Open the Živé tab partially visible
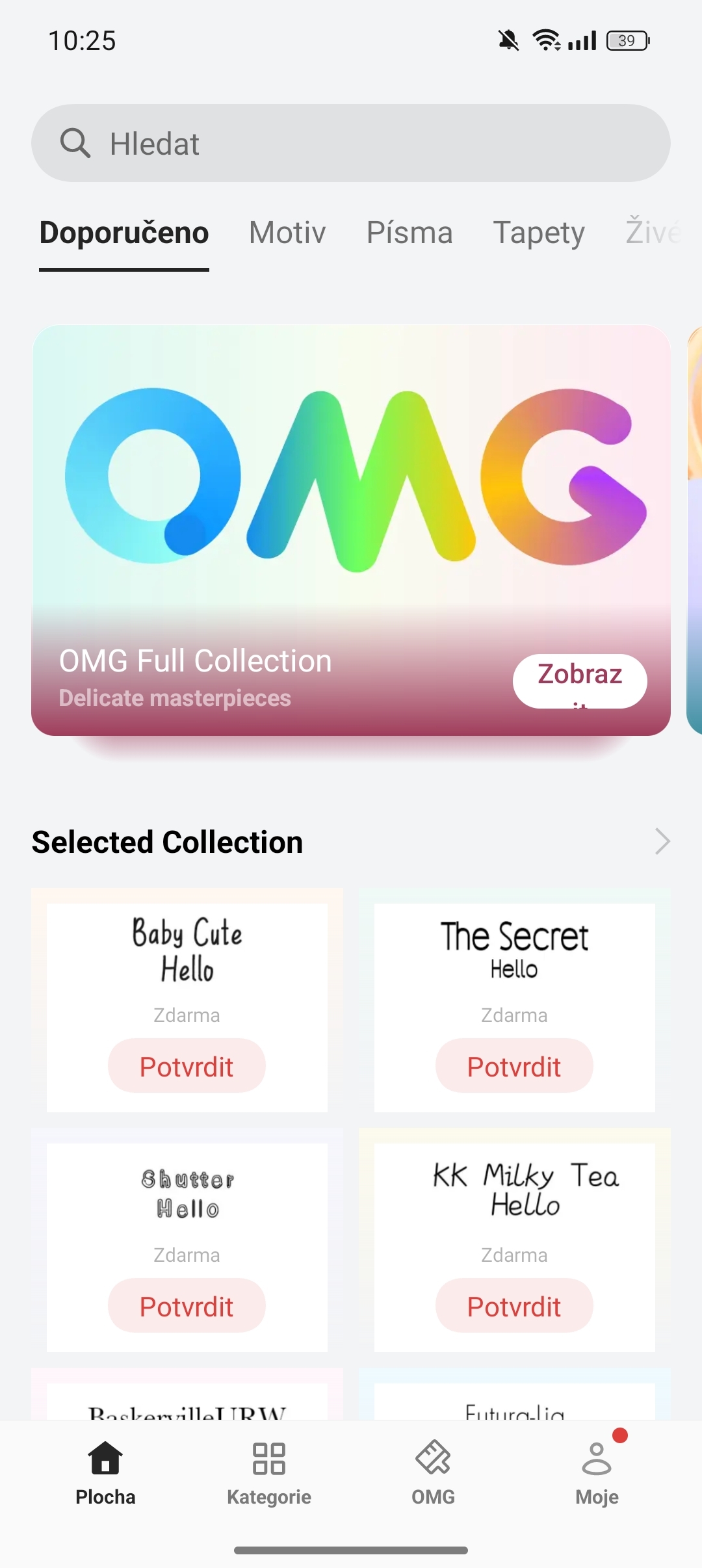 pos(652,233)
